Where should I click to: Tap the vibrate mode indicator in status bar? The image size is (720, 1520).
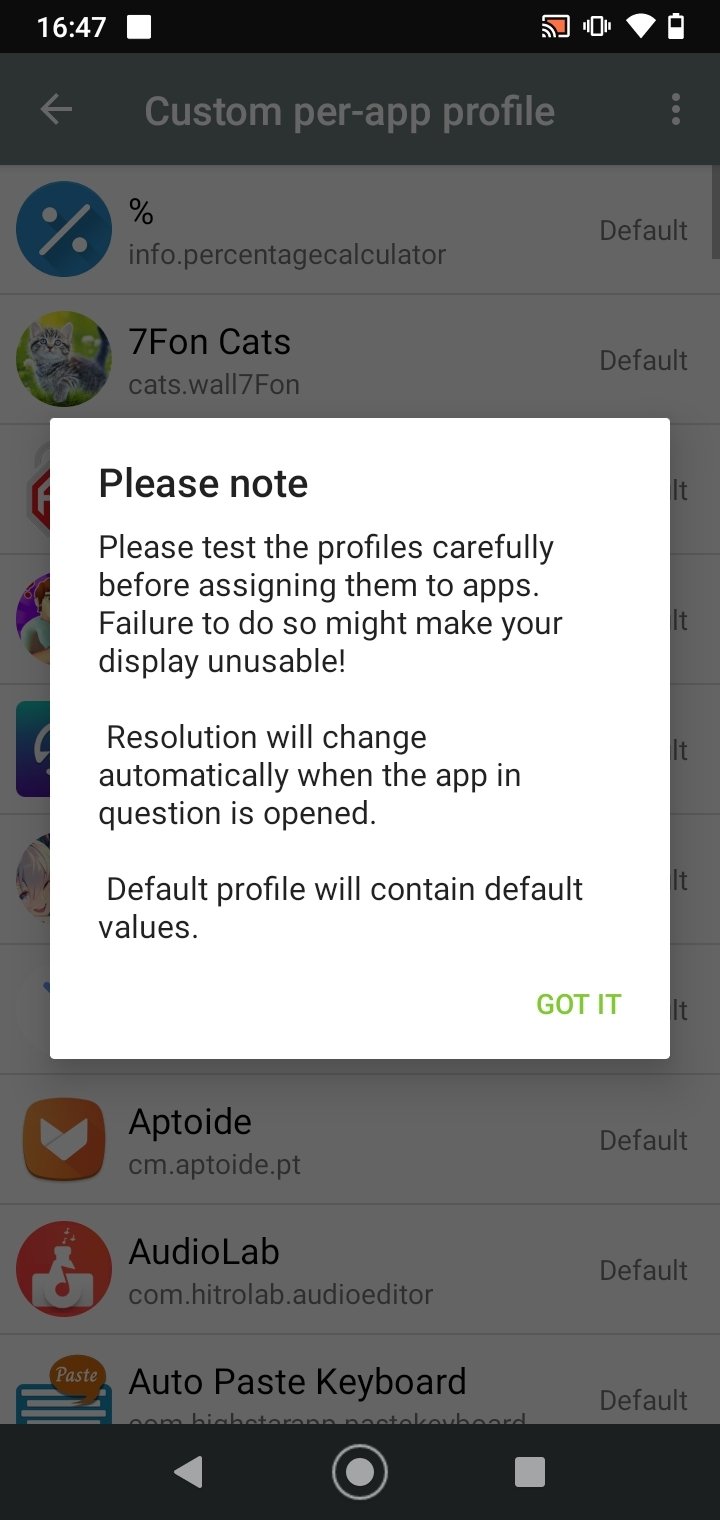(596, 26)
